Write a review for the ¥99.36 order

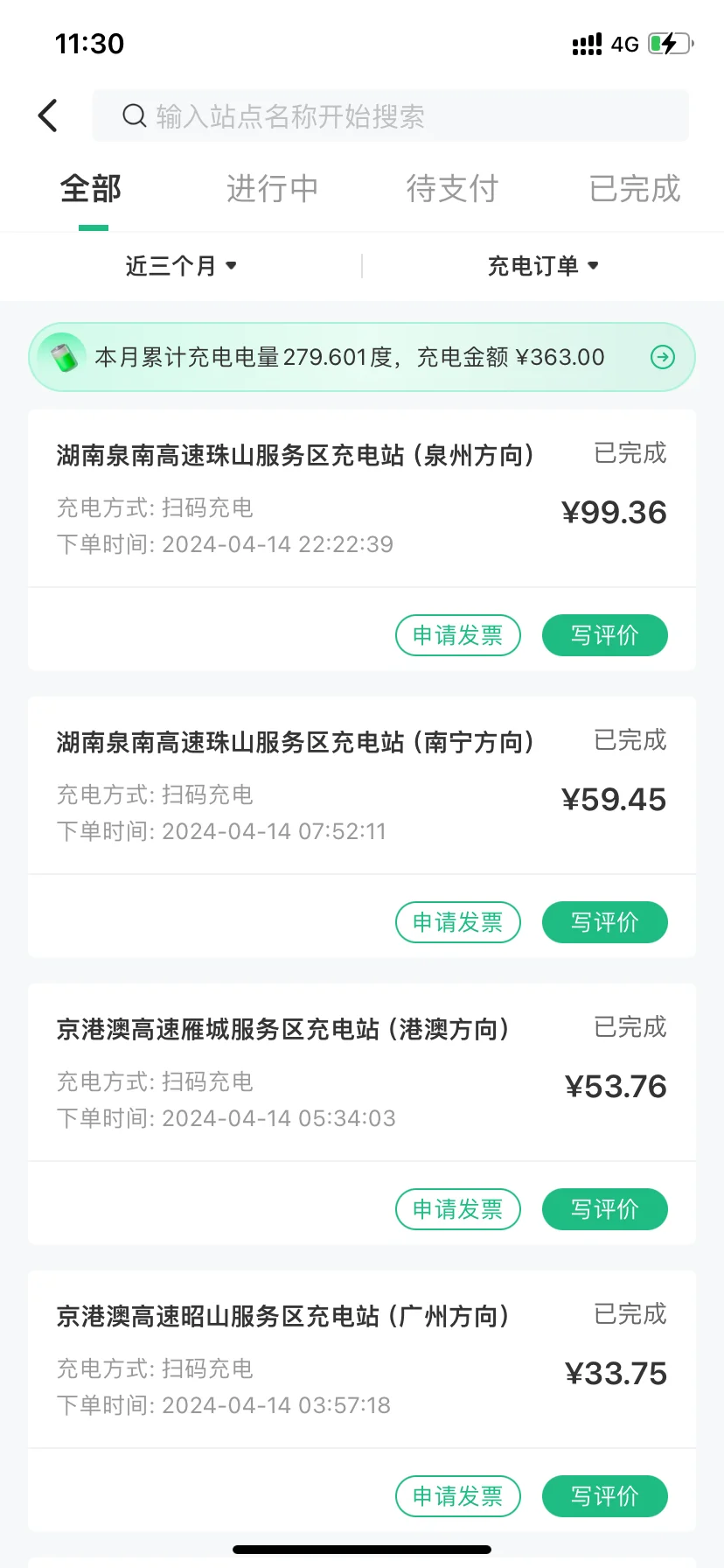605,635
